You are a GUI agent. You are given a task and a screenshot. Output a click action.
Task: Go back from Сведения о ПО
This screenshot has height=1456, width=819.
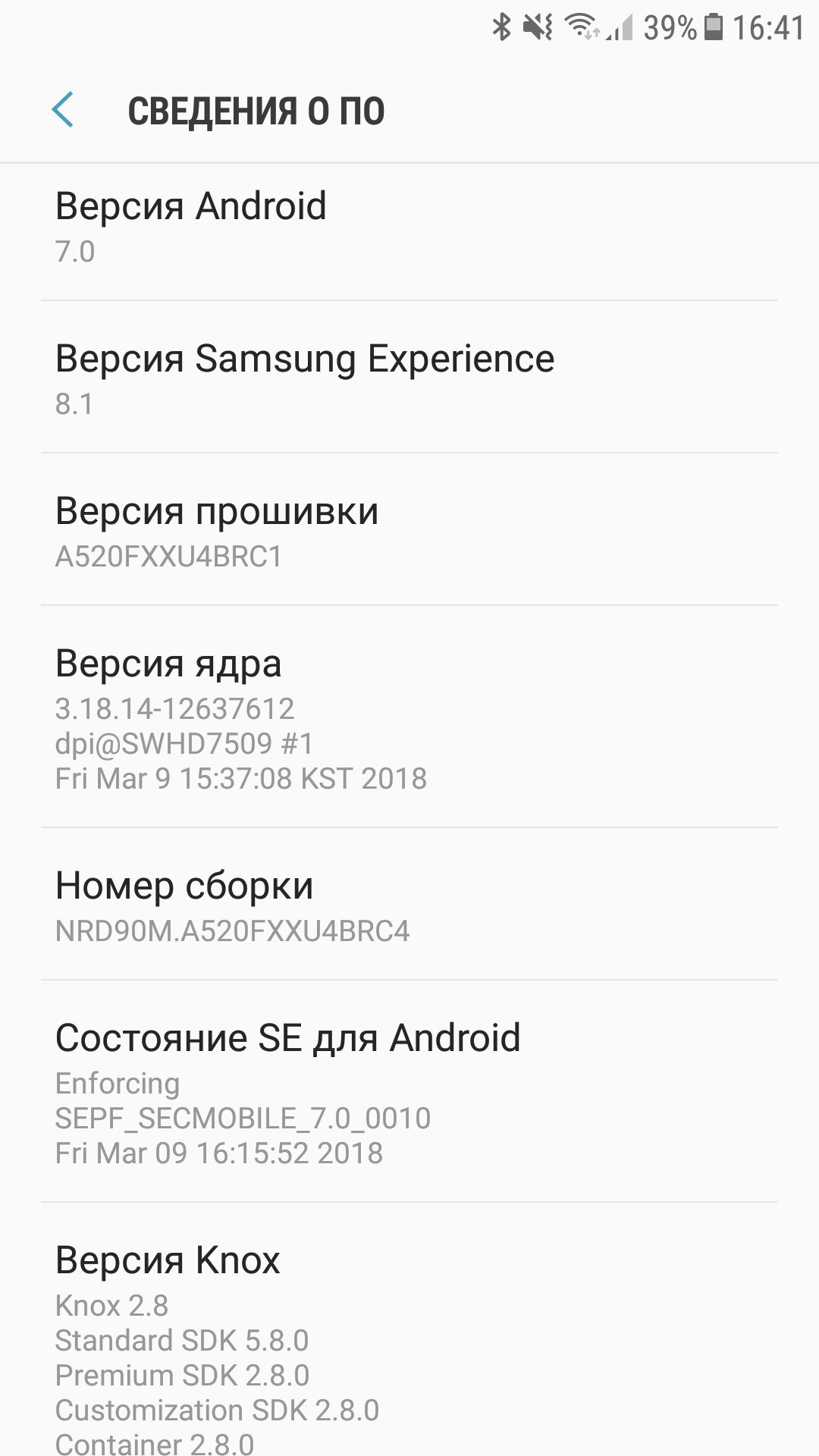coord(63,110)
